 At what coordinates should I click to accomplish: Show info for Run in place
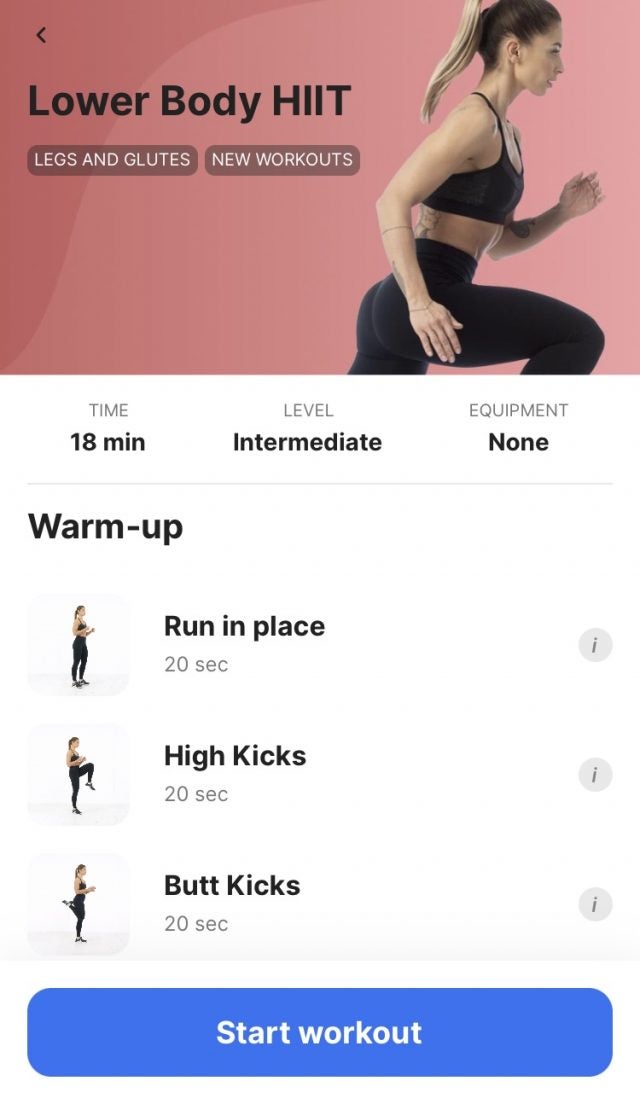click(x=595, y=645)
